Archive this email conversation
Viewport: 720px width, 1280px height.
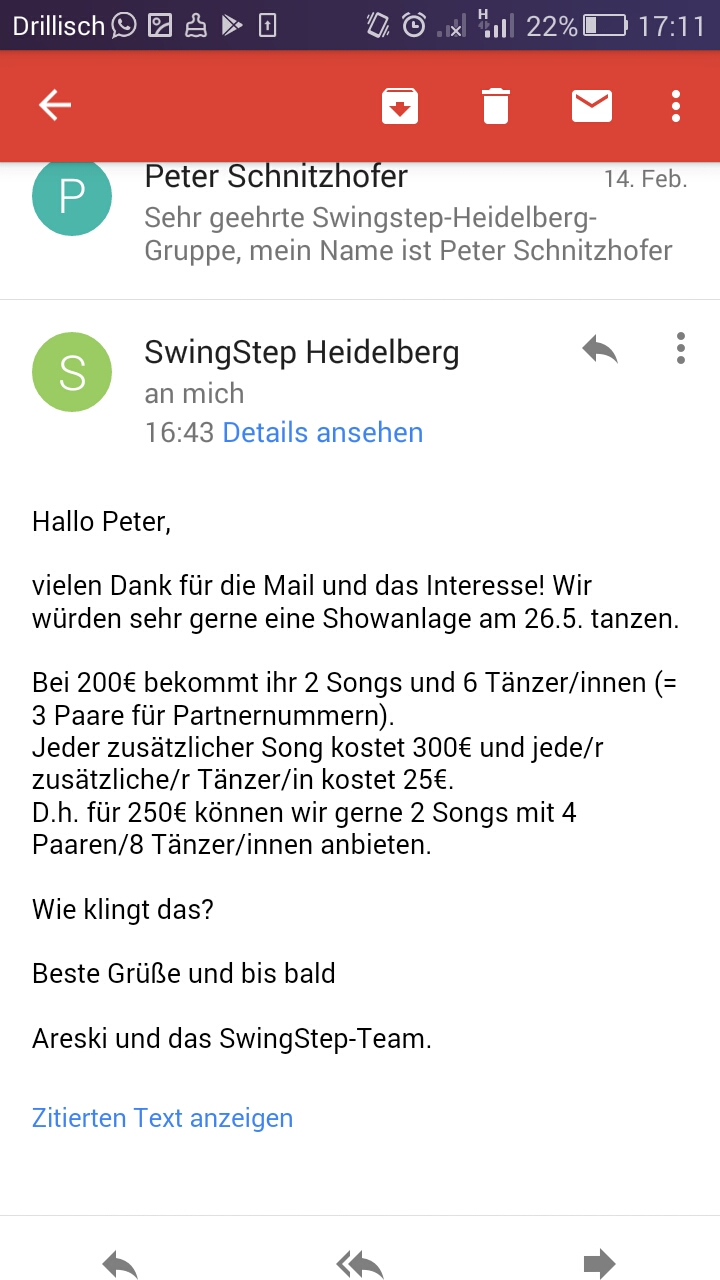(x=400, y=106)
